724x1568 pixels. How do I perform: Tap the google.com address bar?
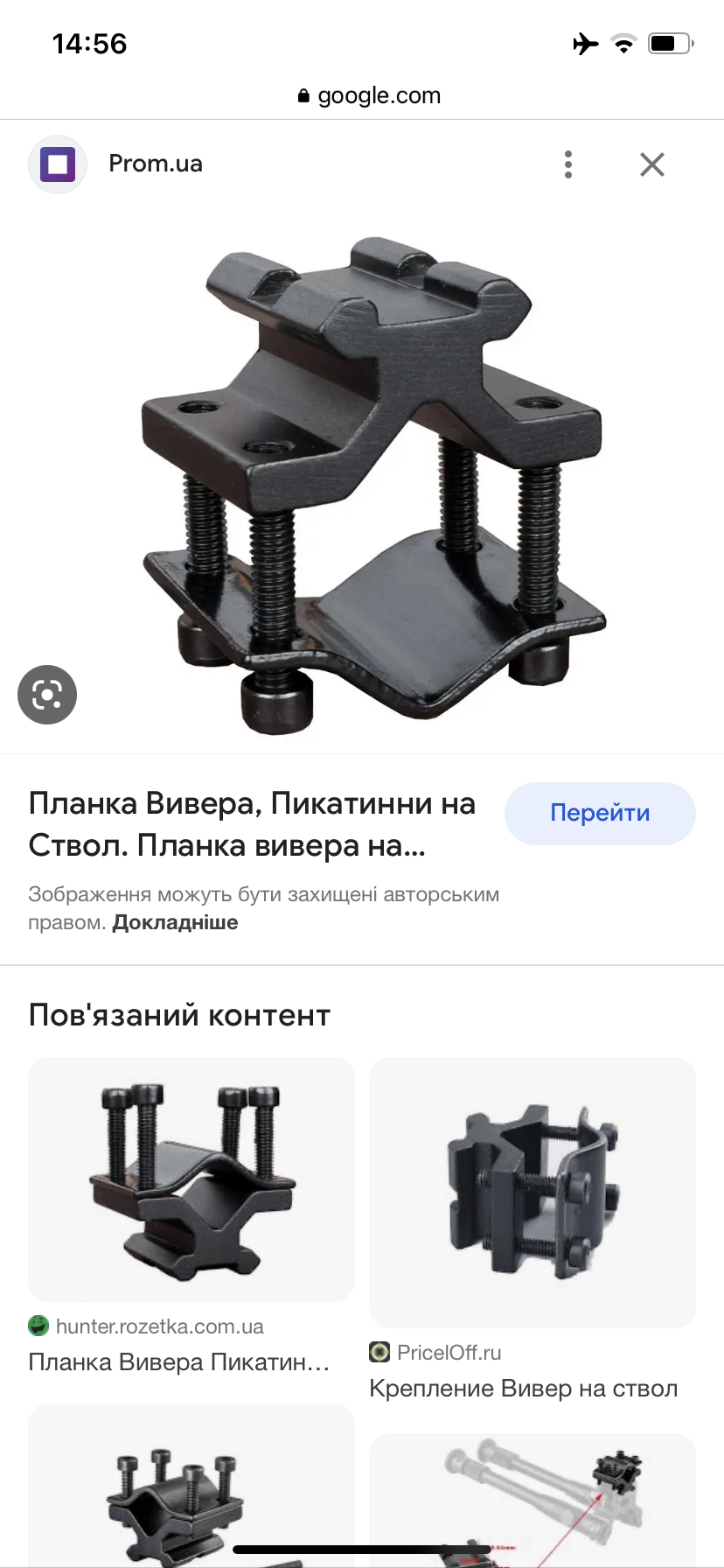point(369,95)
